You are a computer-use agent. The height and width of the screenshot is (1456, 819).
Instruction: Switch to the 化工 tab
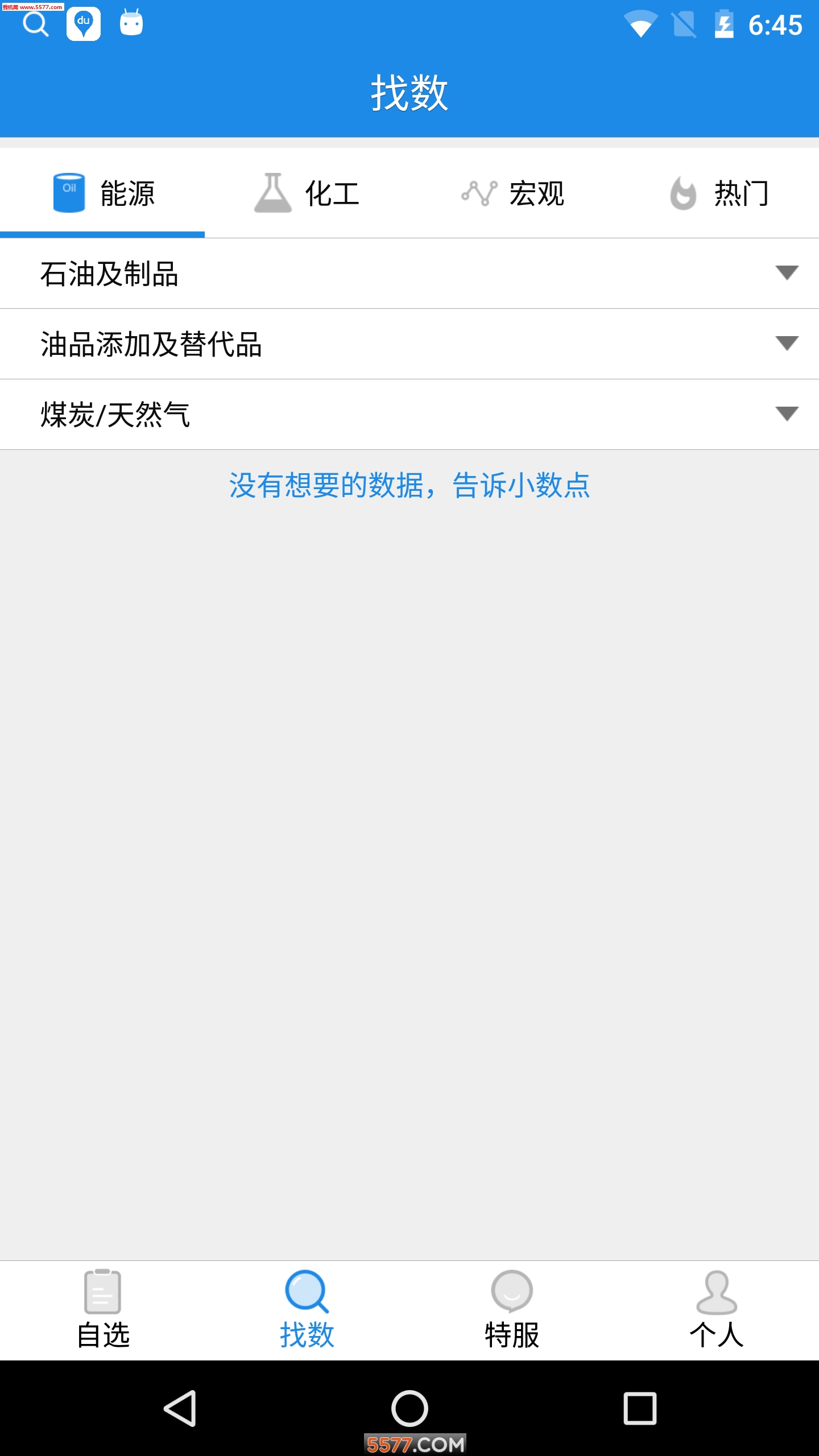pos(333,193)
